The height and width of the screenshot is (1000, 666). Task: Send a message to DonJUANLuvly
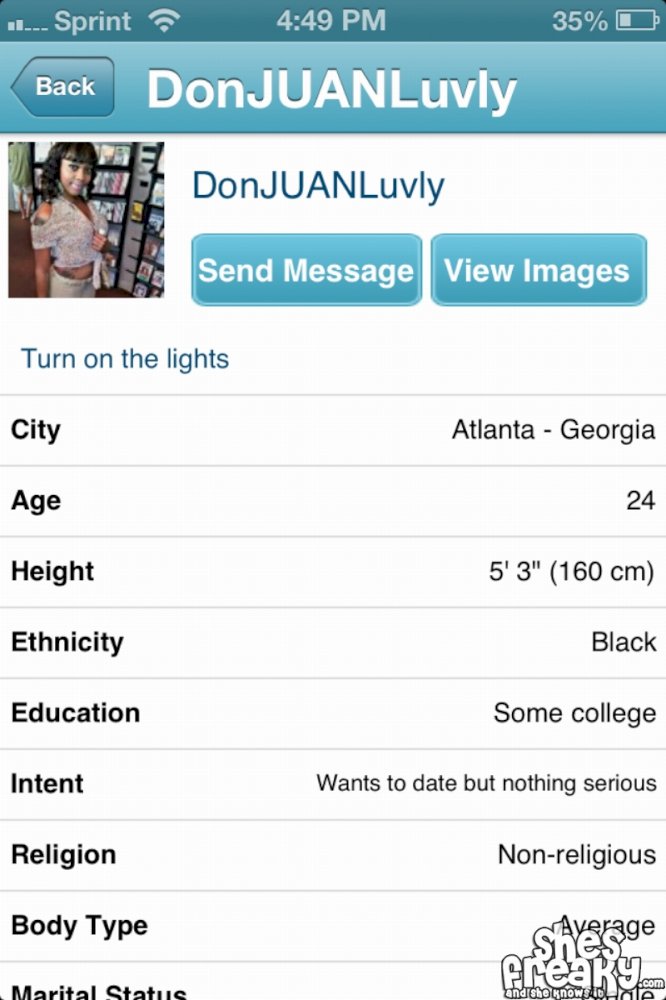click(x=306, y=270)
